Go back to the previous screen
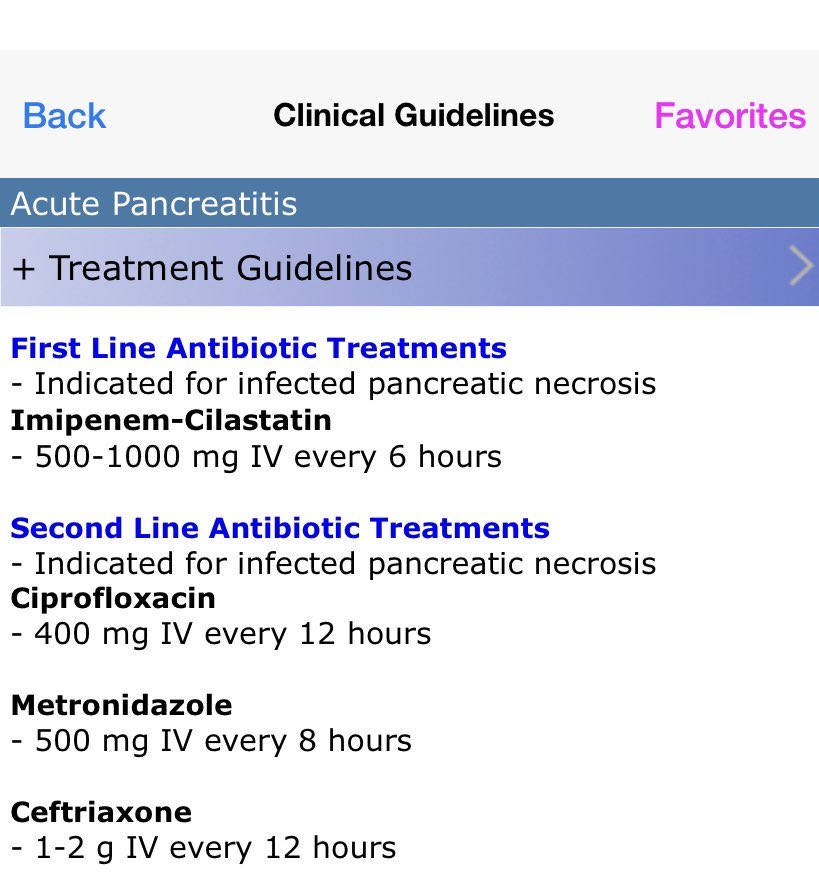 point(64,116)
